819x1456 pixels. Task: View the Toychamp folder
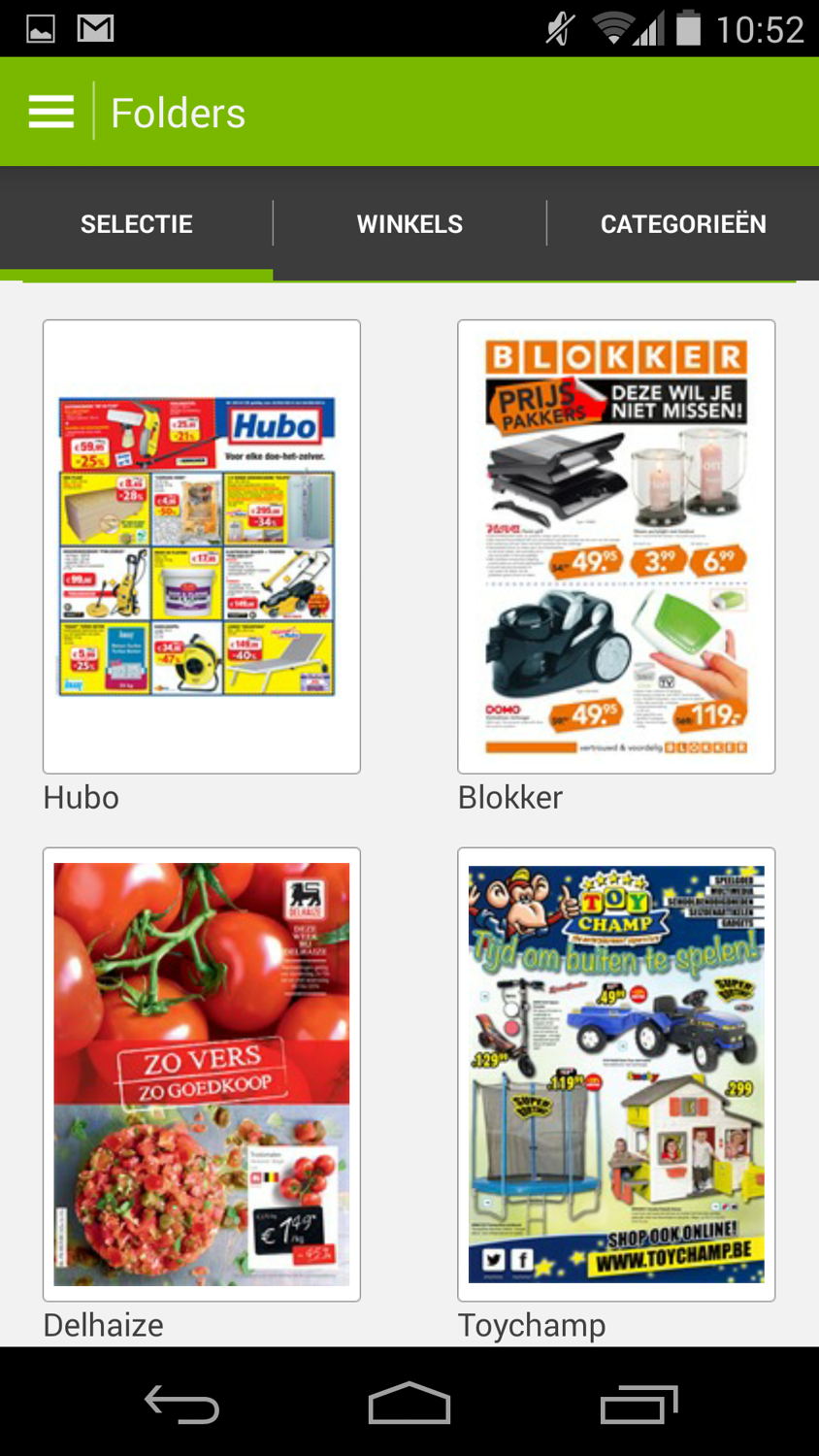tap(616, 1074)
